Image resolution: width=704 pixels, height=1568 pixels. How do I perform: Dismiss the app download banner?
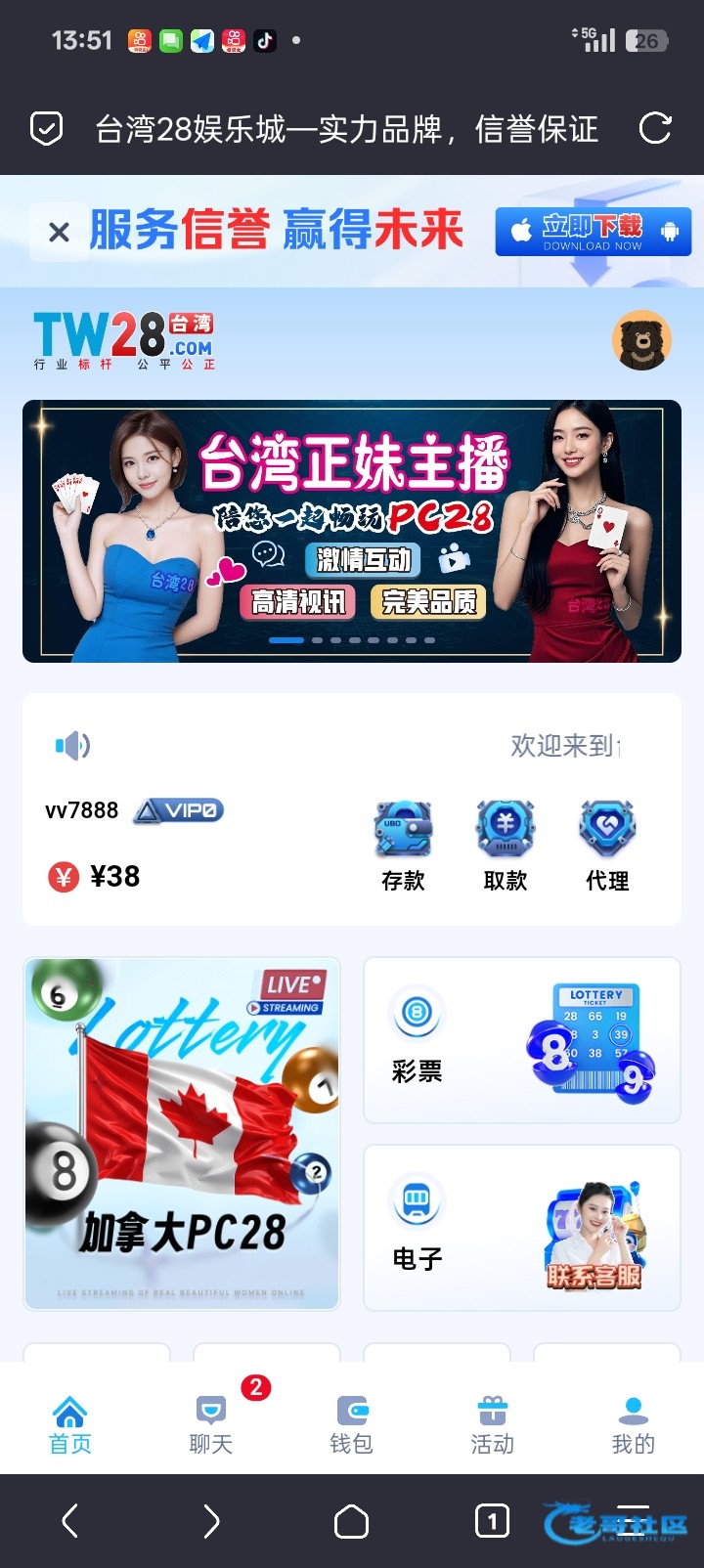tap(59, 233)
